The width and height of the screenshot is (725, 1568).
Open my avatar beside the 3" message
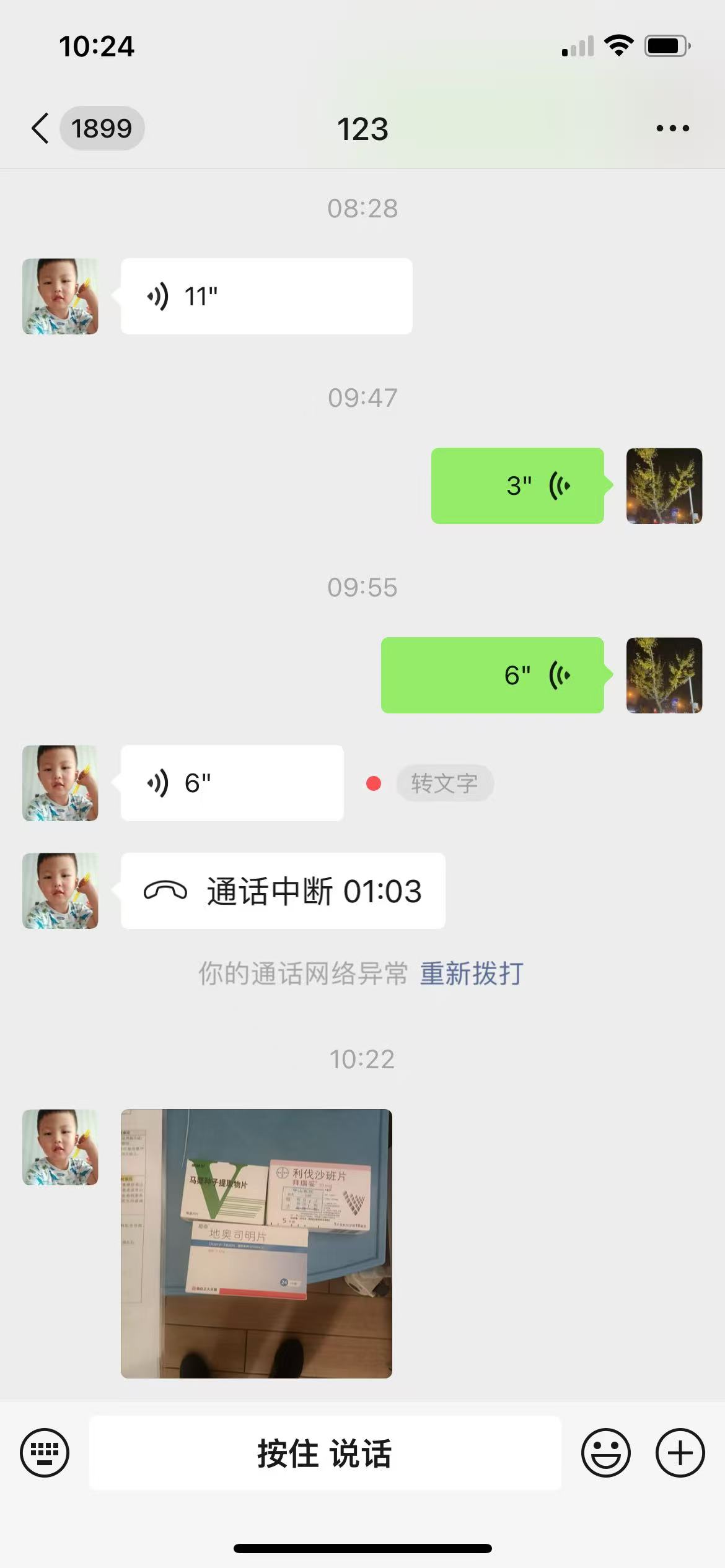[664, 486]
